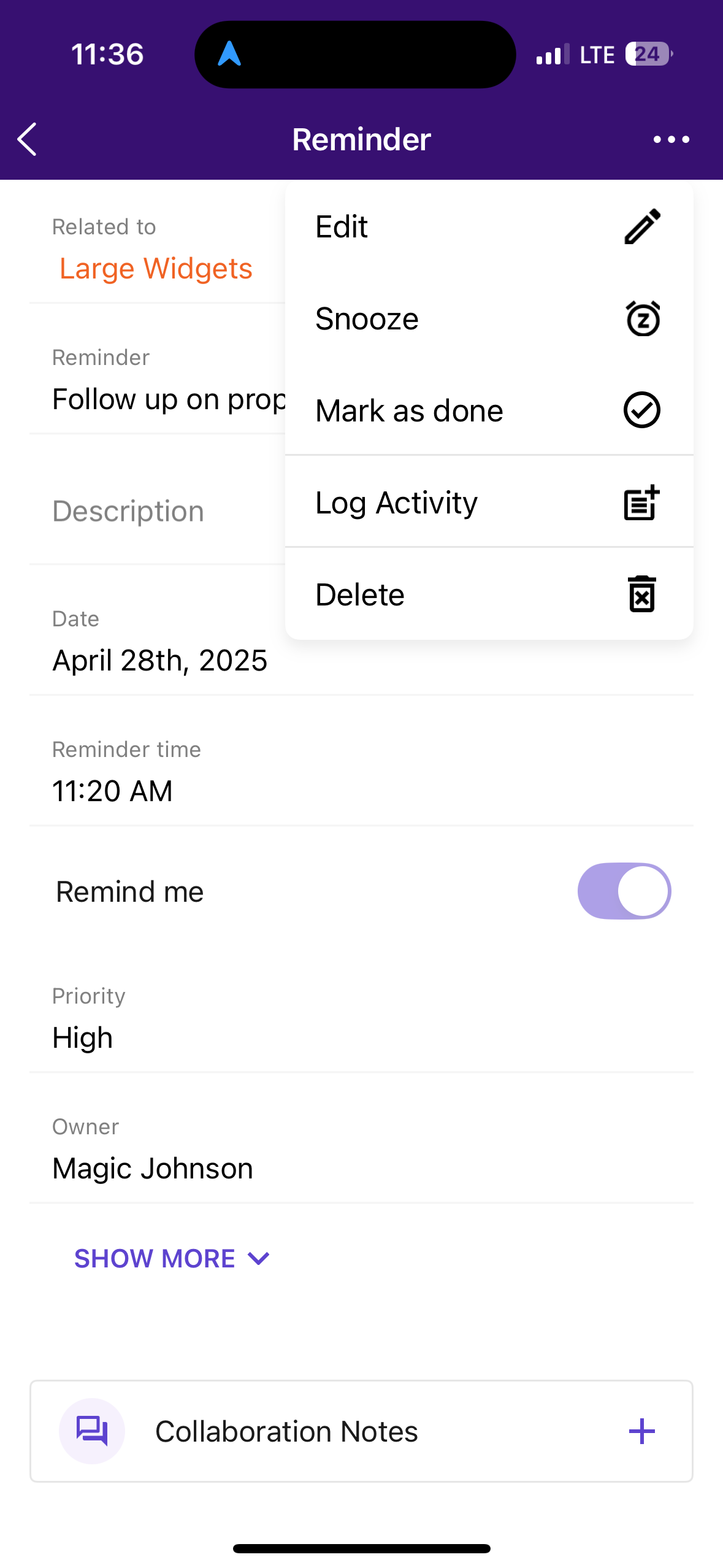Add a collaboration note with plus icon
The width and height of the screenshot is (723, 1568).
click(x=641, y=1431)
